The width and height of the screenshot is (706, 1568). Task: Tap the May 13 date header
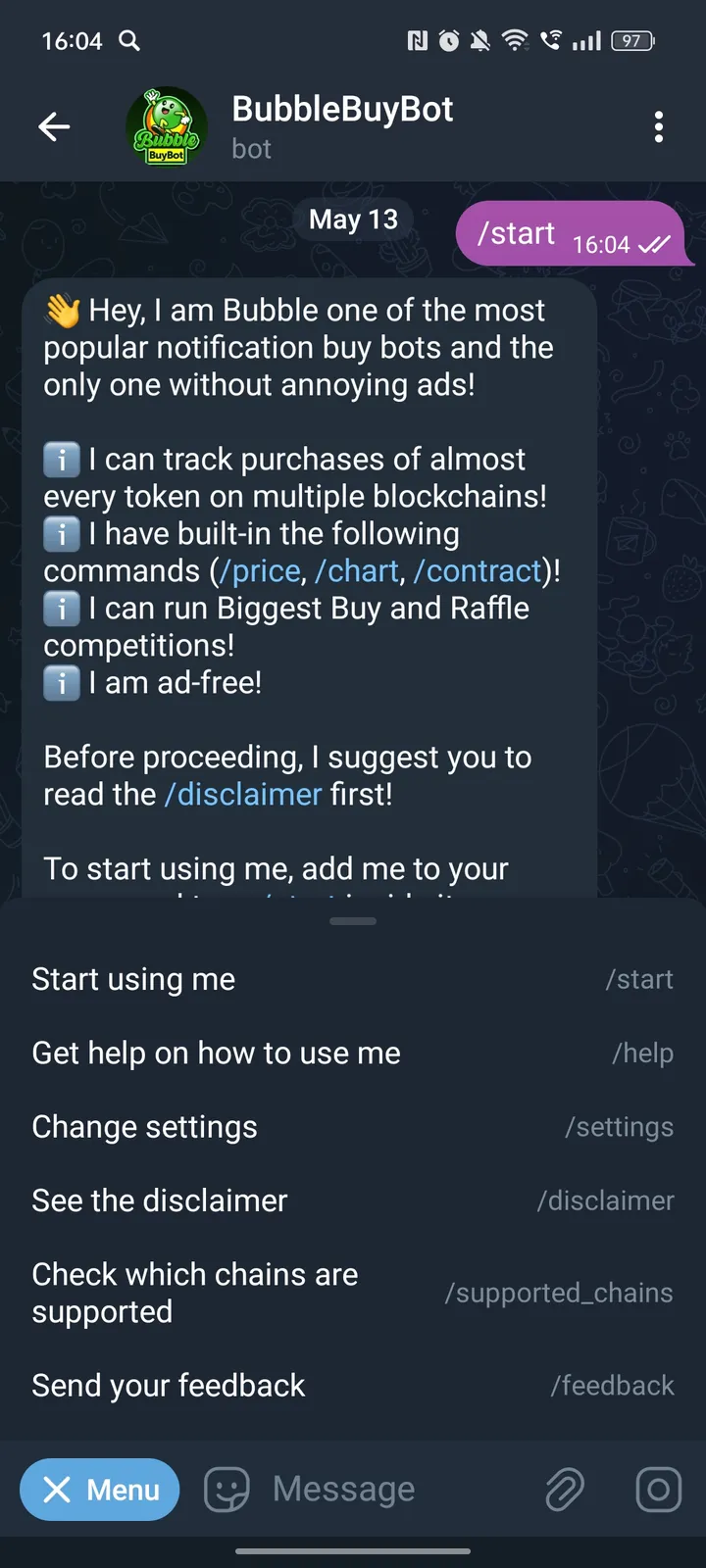352,220
